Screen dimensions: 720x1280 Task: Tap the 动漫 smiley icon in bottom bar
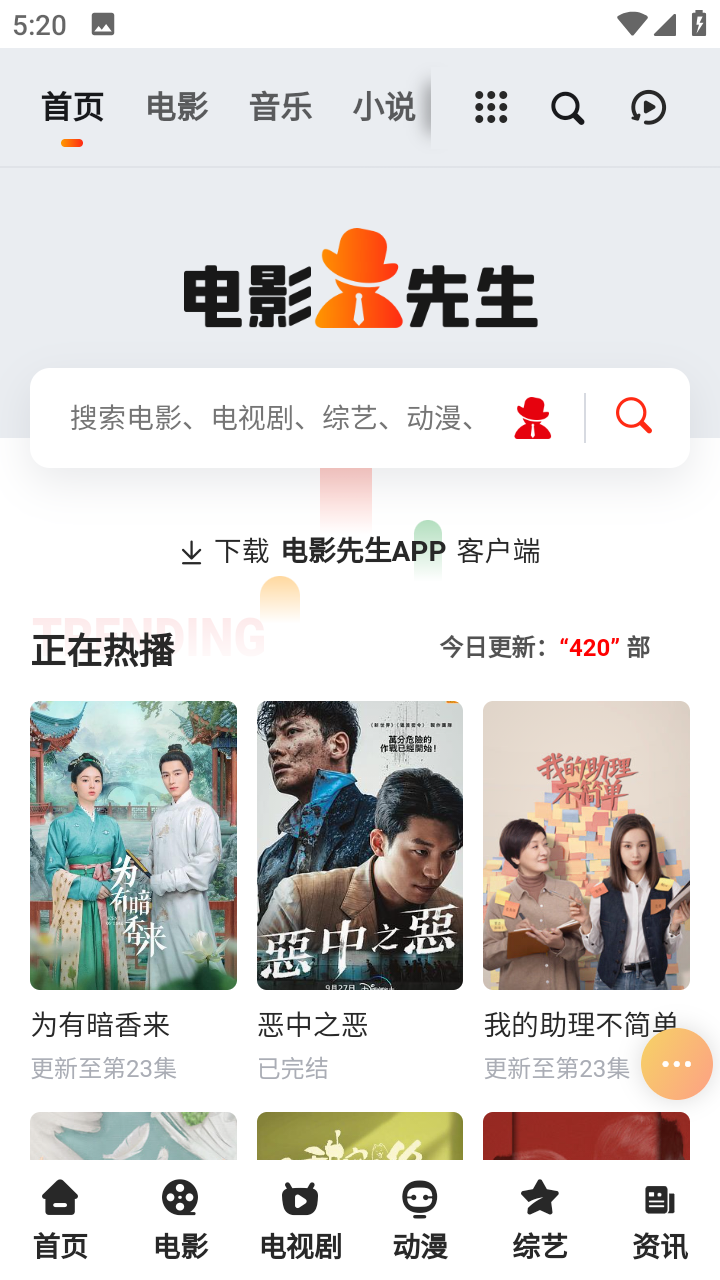(x=420, y=1197)
